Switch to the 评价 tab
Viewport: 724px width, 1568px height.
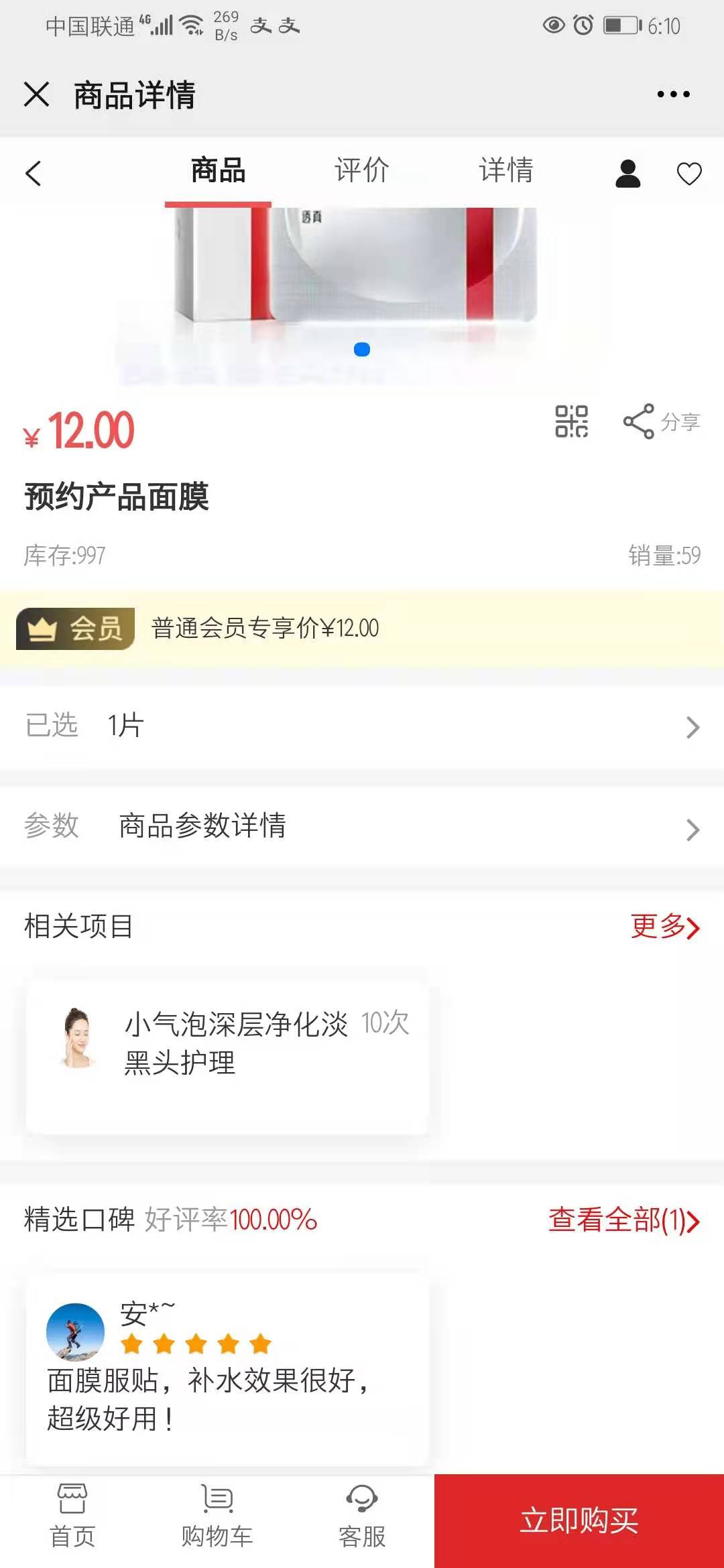pos(362,171)
